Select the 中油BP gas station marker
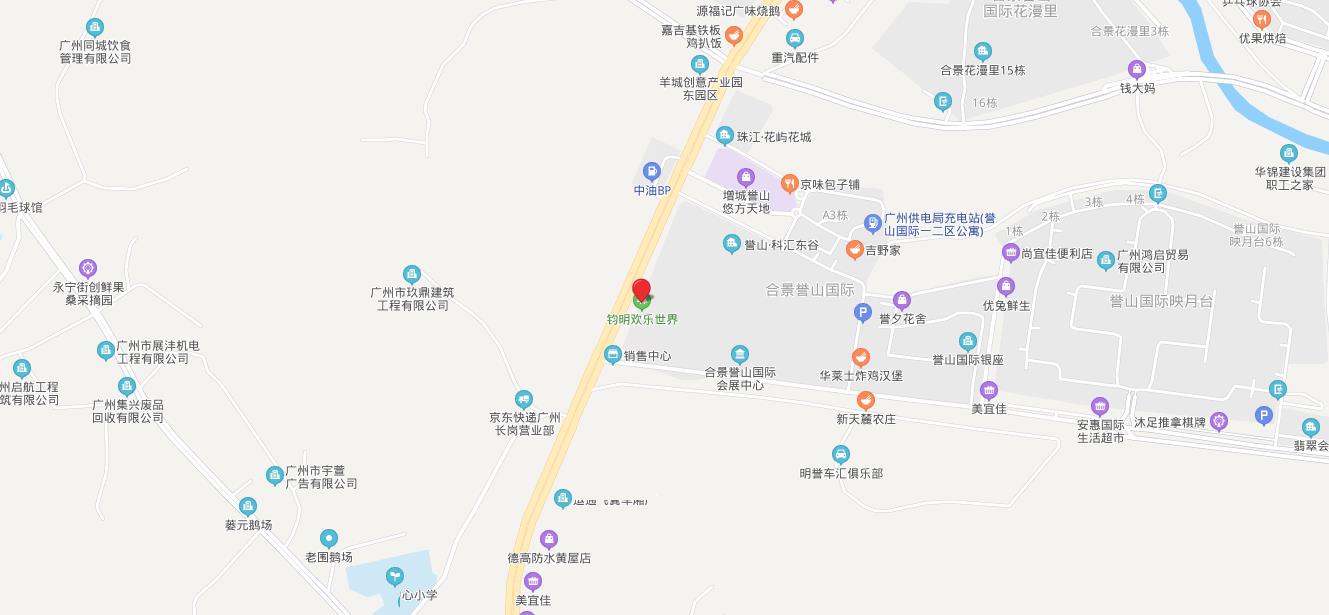1329x615 pixels. click(651, 171)
